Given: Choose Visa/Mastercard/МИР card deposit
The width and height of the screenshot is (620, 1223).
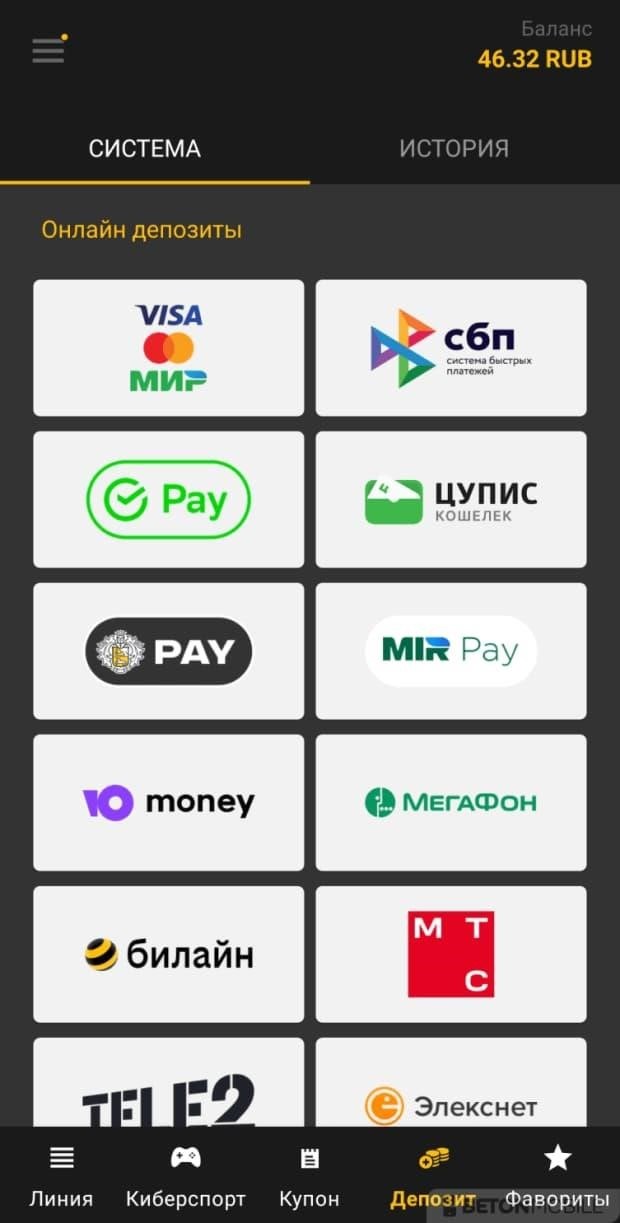Looking at the screenshot, I should 168,348.
